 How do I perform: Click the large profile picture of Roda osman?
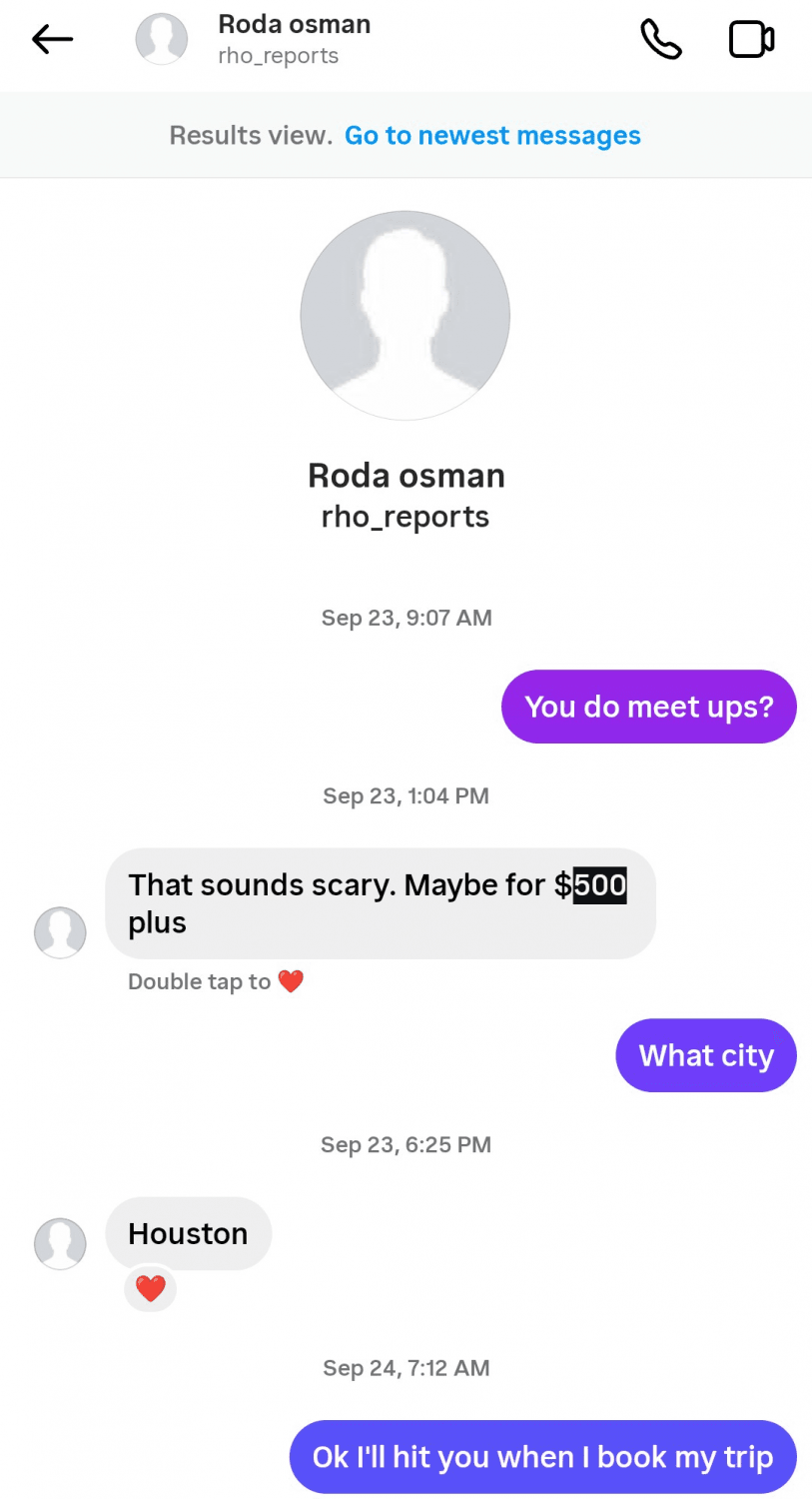pos(406,315)
